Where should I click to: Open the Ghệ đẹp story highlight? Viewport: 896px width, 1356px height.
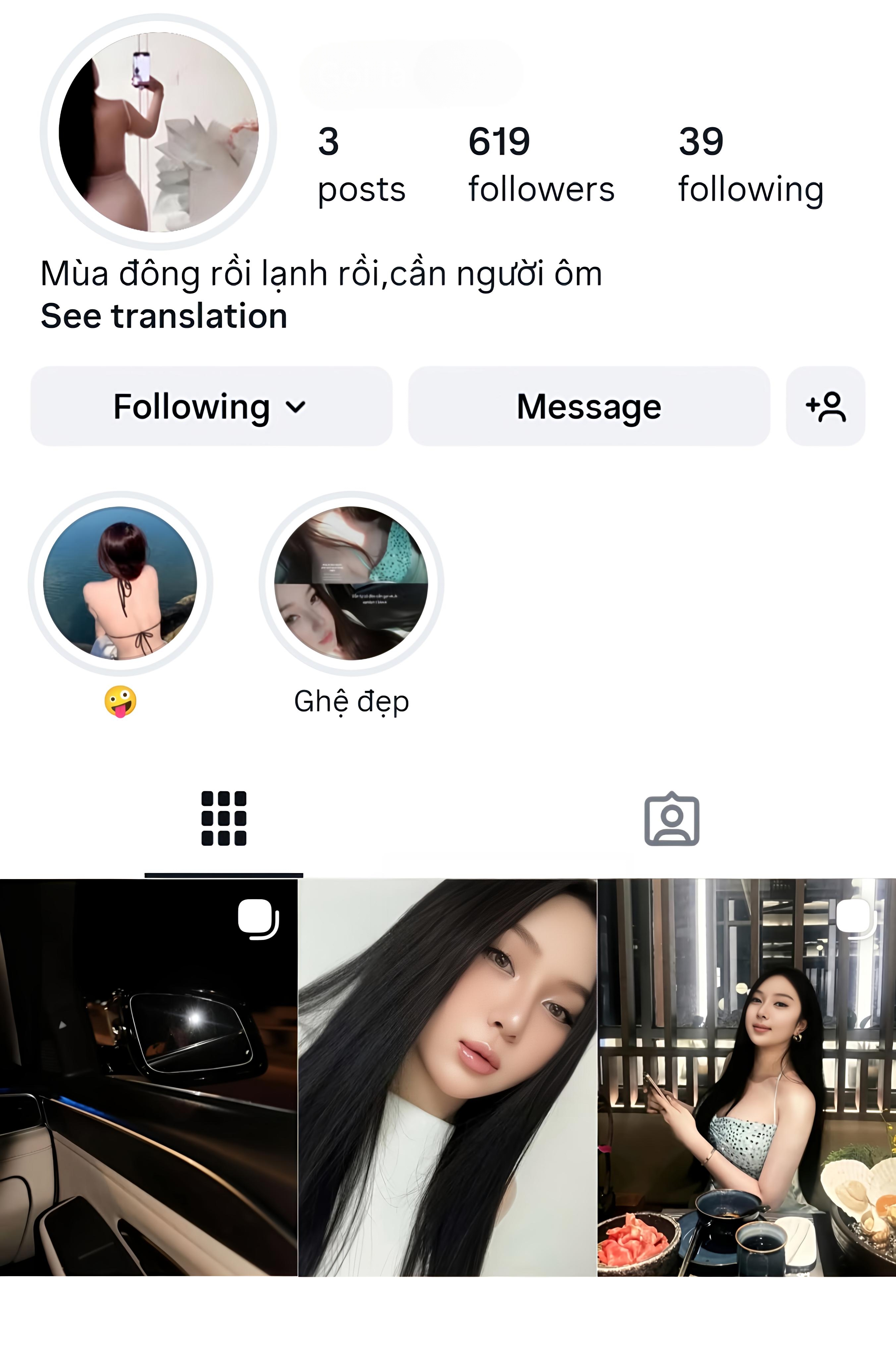click(x=351, y=583)
